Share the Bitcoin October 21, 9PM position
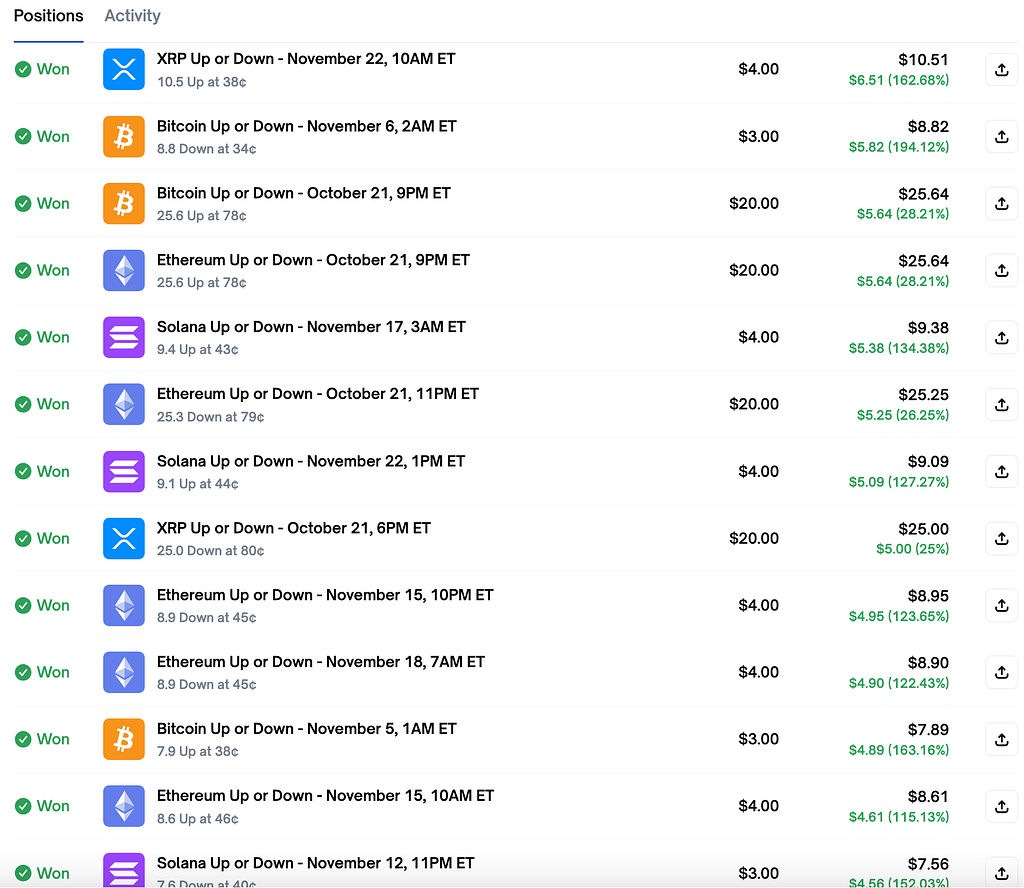Image resolution: width=1024 pixels, height=888 pixels. point(1001,204)
